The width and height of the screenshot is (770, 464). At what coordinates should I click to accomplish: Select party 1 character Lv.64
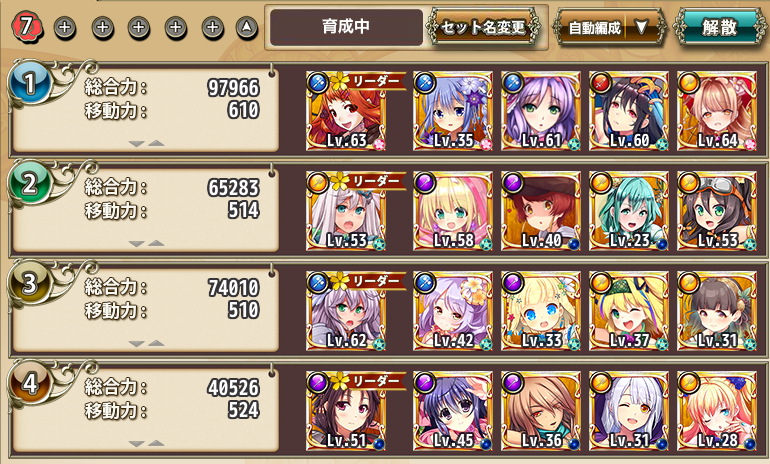[716, 110]
